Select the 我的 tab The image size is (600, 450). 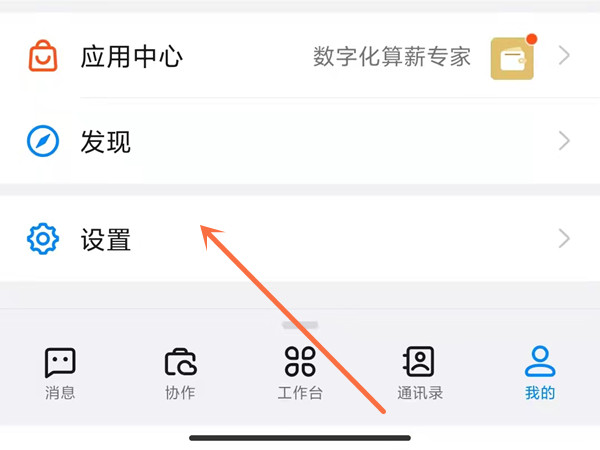coord(540,373)
